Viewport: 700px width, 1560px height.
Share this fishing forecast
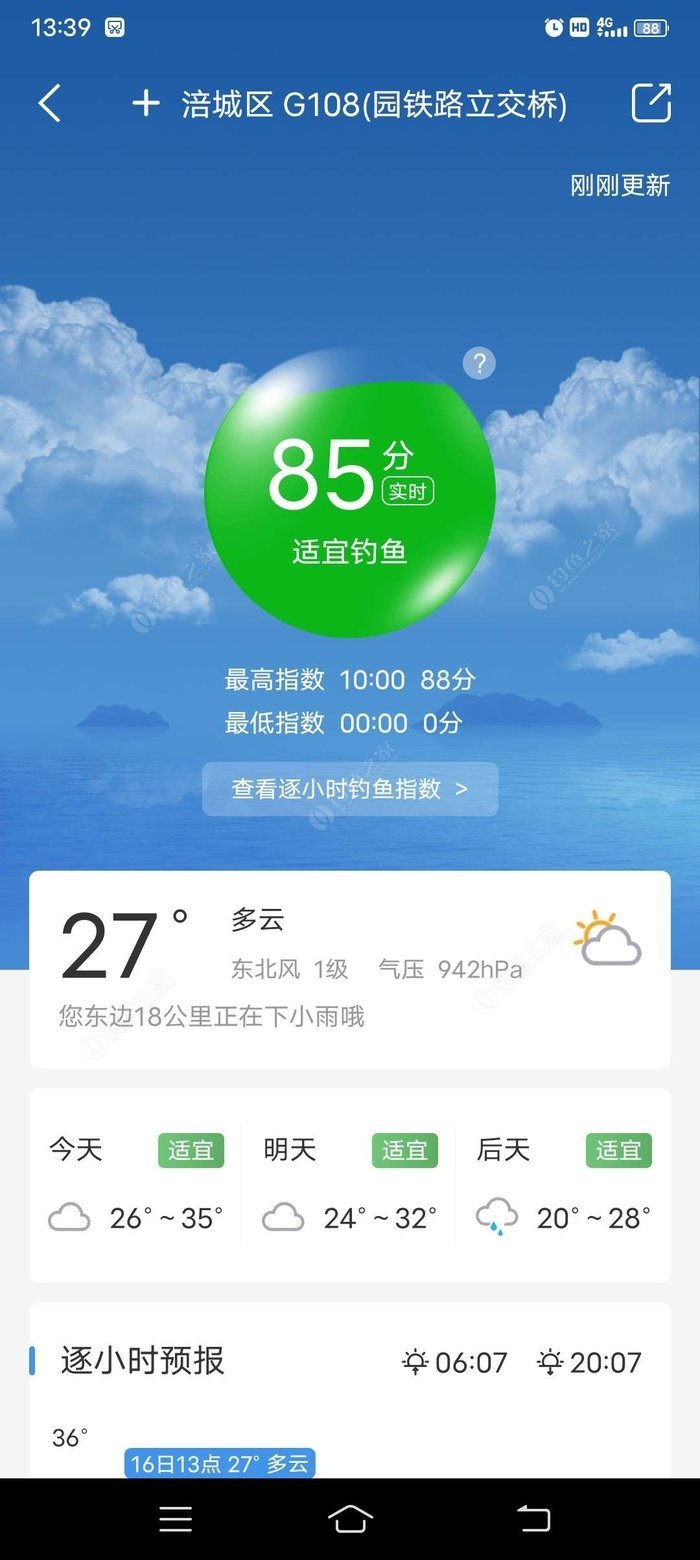(651, 103)
